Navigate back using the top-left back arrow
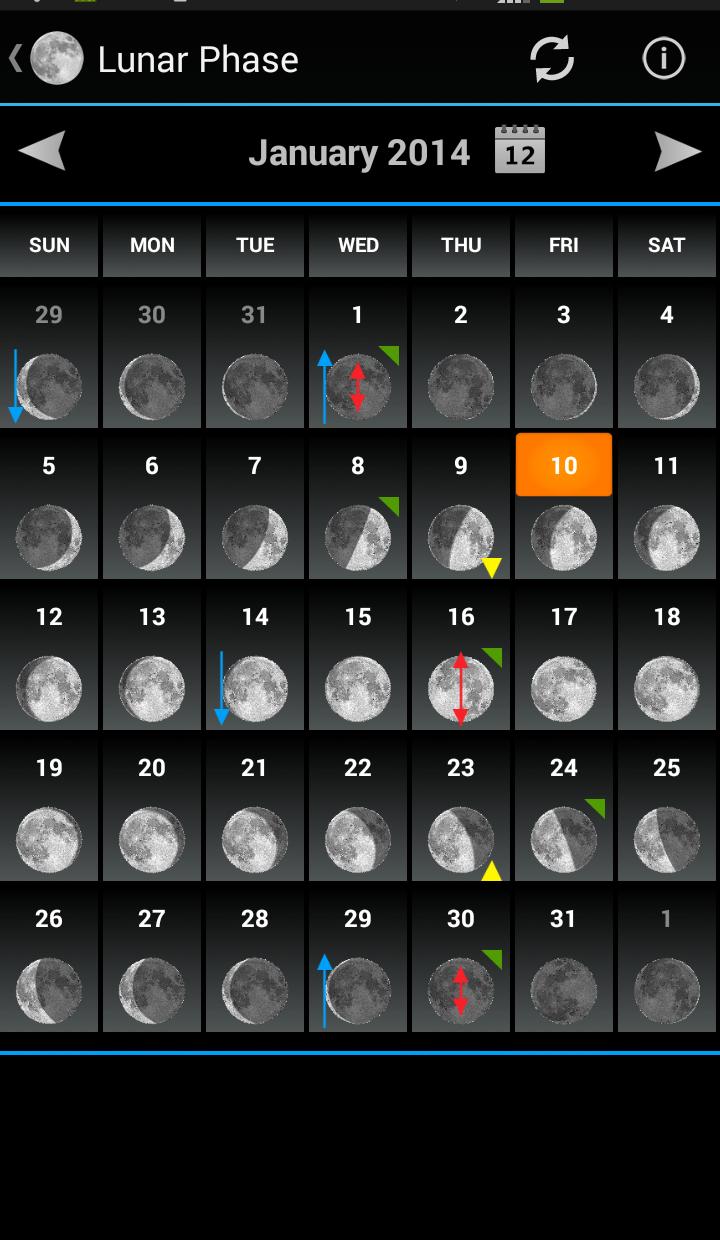The width and height of the screenshot is (720, 1240). coord(14,57)
